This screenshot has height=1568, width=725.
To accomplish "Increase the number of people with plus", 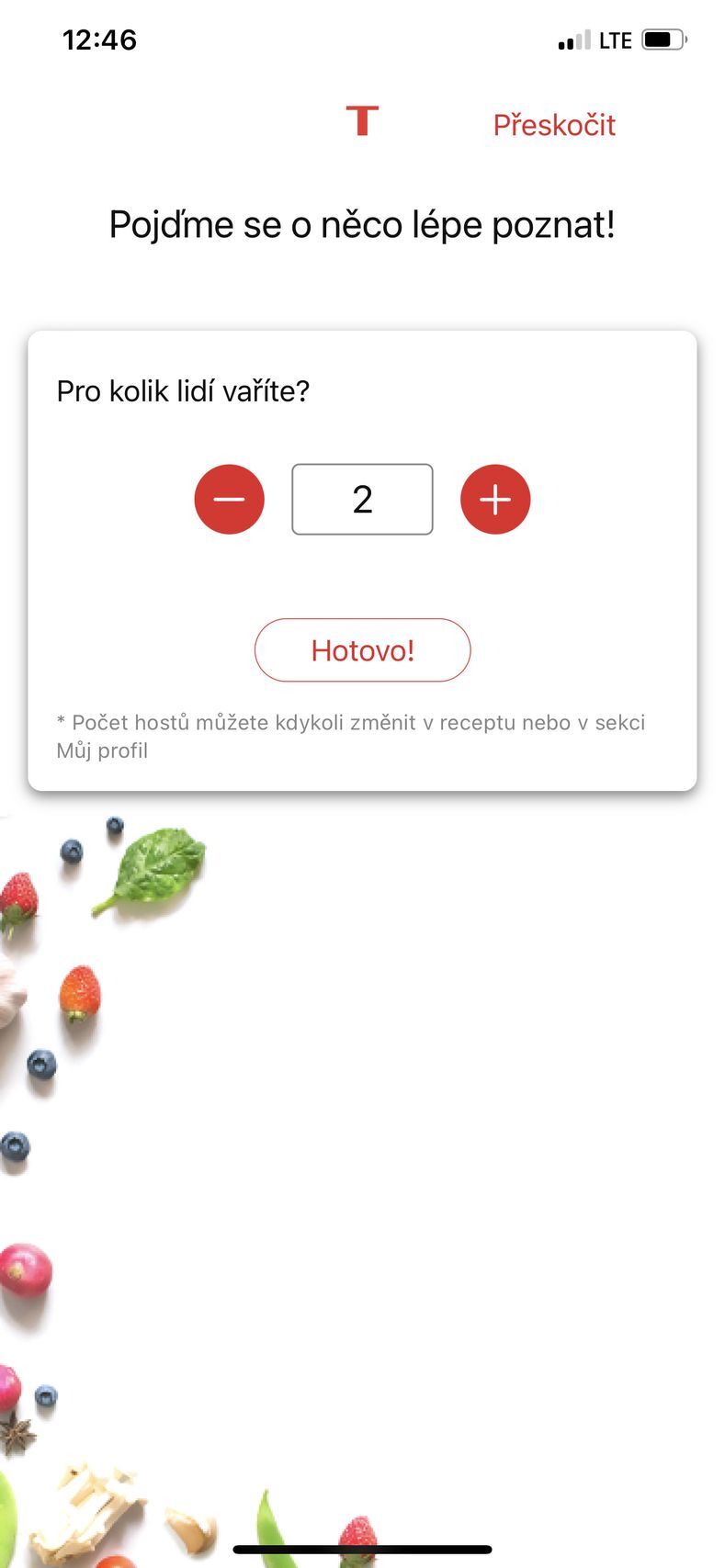I will coord(495,499).
